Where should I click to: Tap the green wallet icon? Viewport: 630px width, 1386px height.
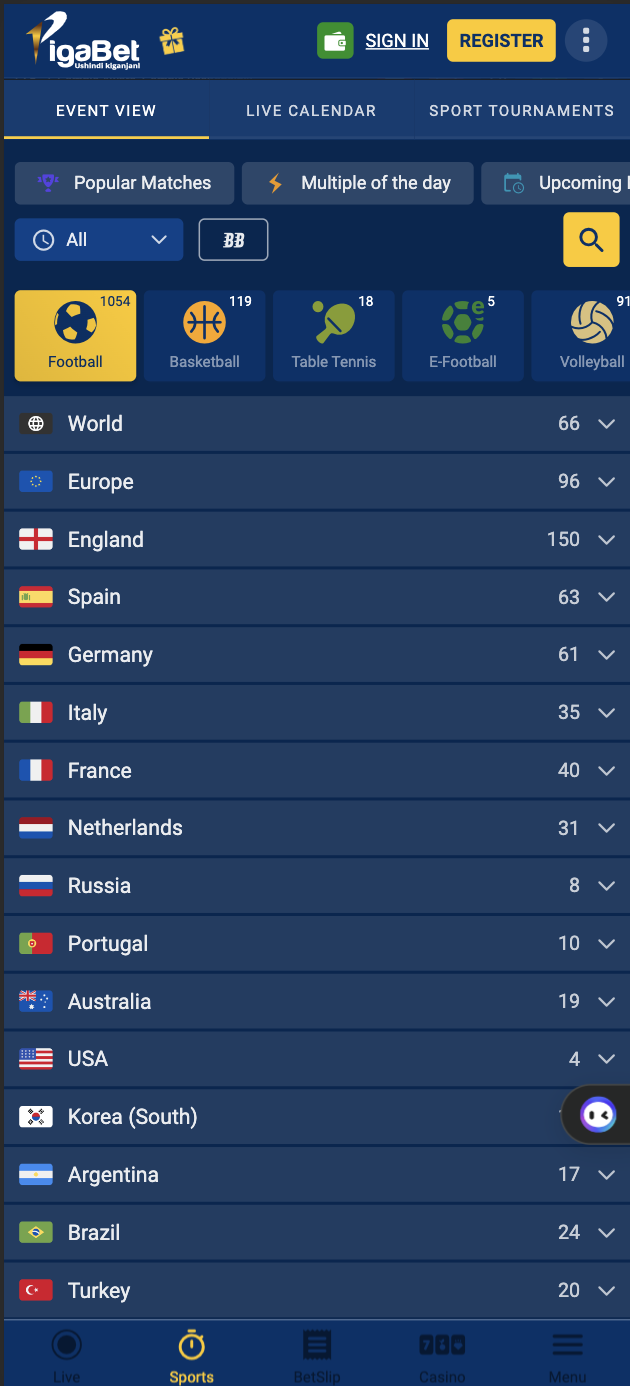pos(335,41)
